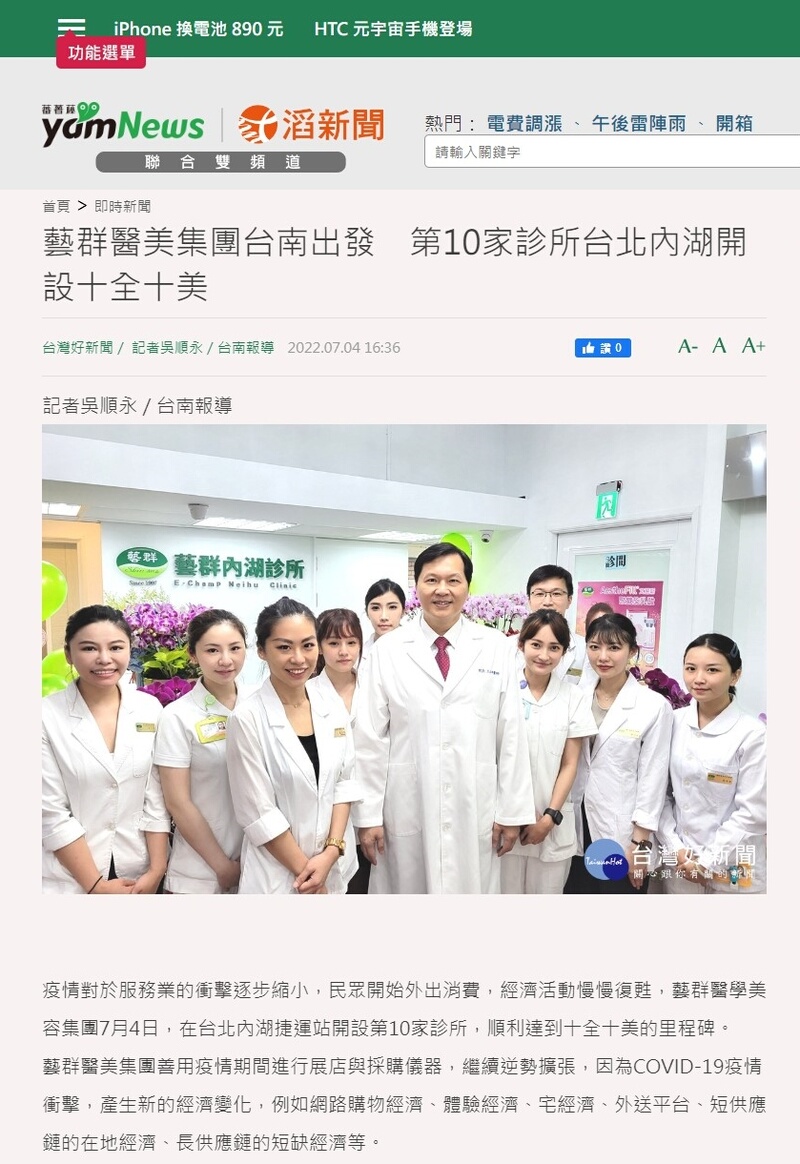Go to 首頁 in the breadcrumb

click(x=56, y=206)
